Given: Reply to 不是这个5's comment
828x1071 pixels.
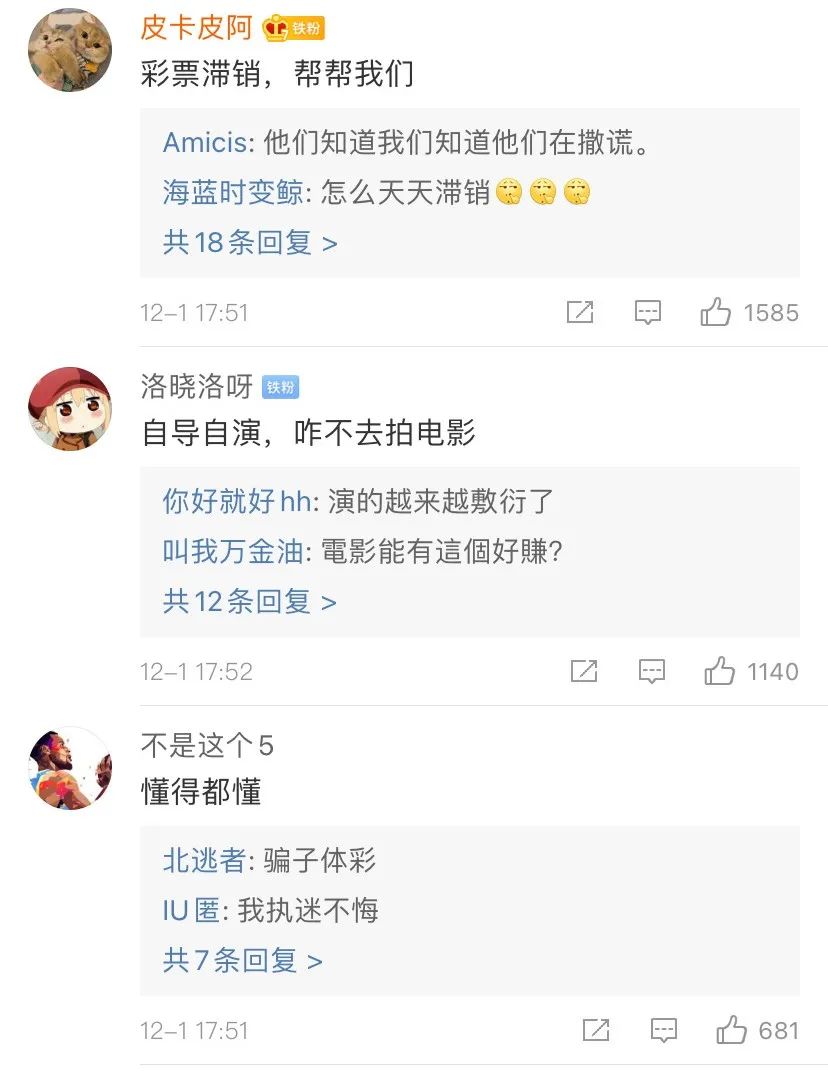Looking at the screenshot, I should click(664, 1030).
